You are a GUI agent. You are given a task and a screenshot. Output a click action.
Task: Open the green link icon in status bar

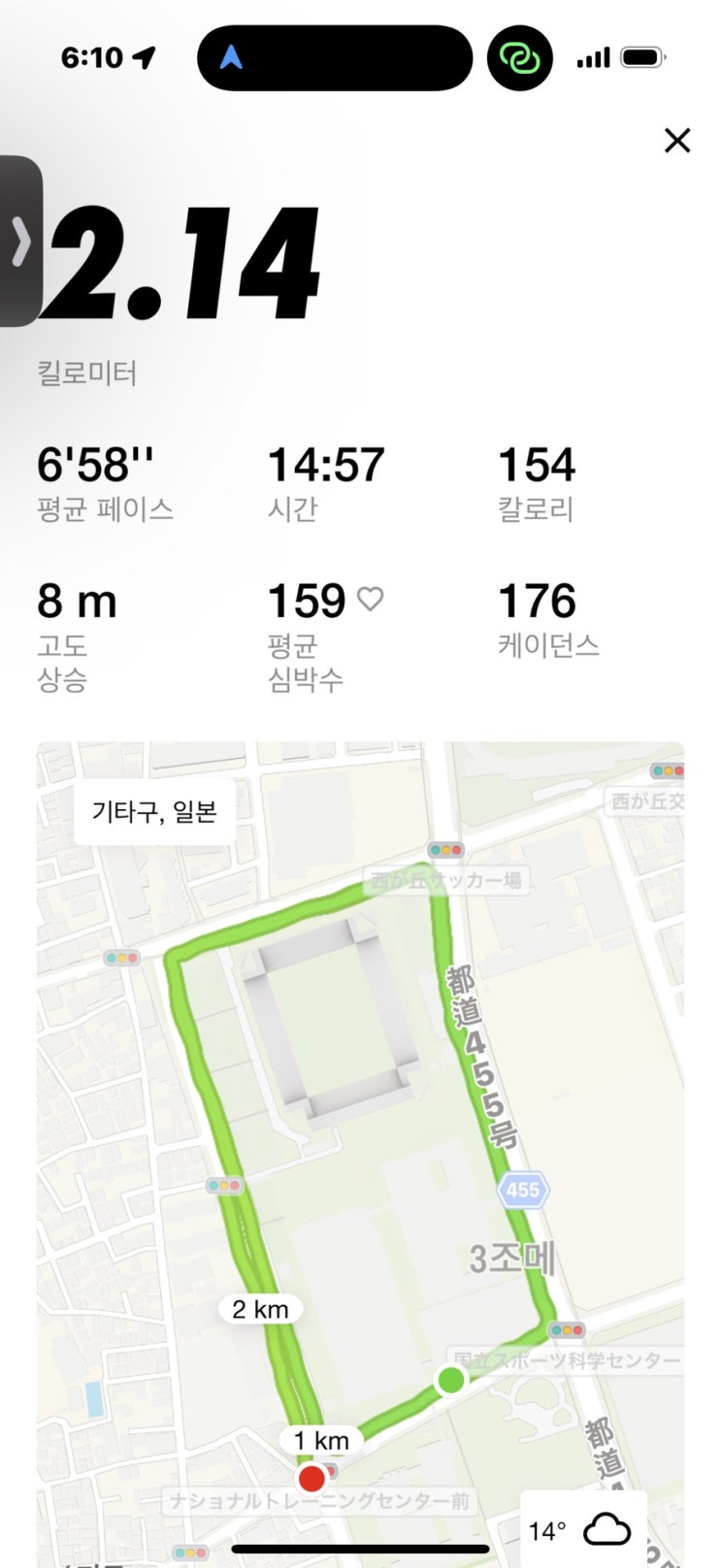520,58
